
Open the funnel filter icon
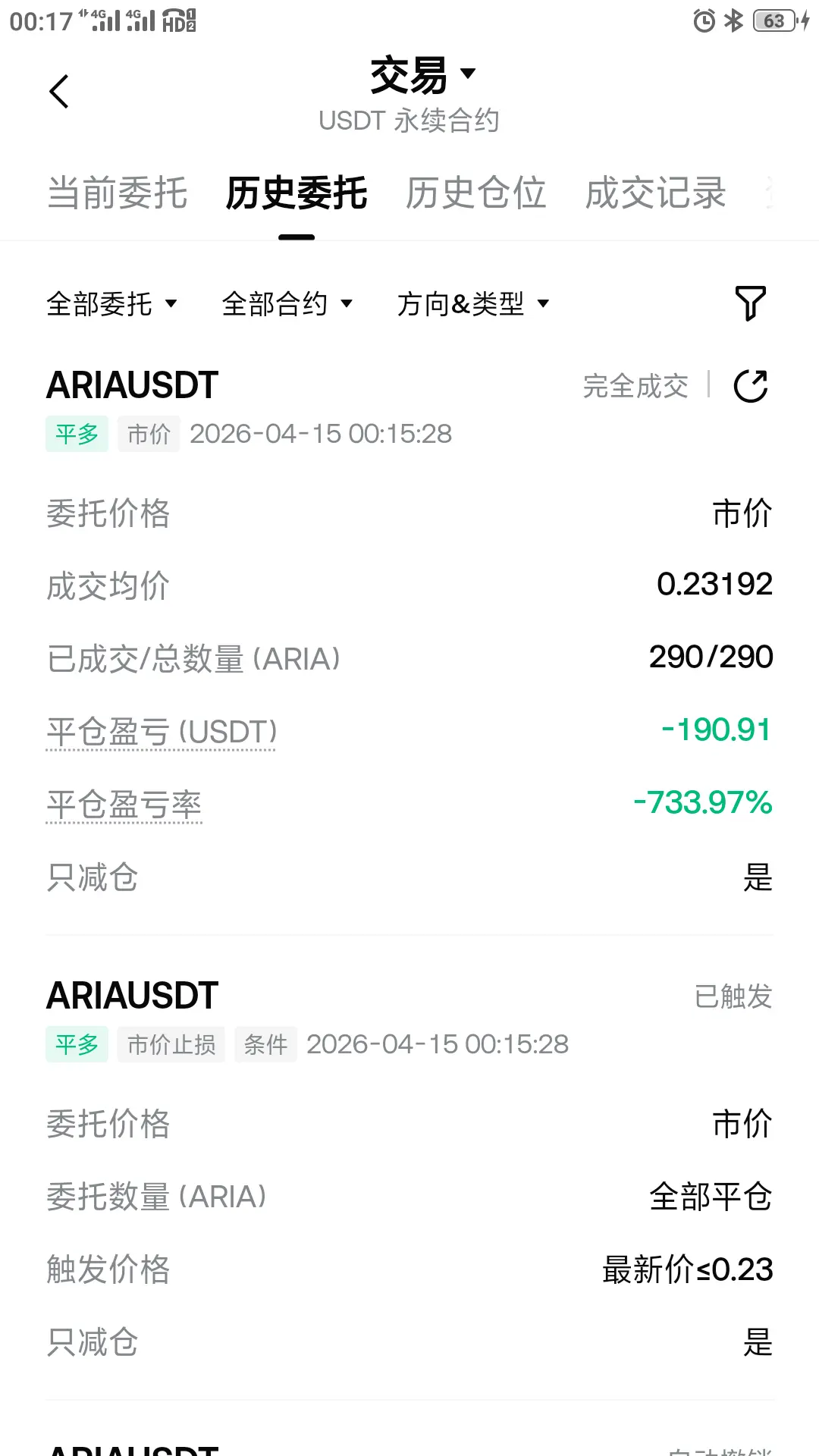tap(750, 303)
